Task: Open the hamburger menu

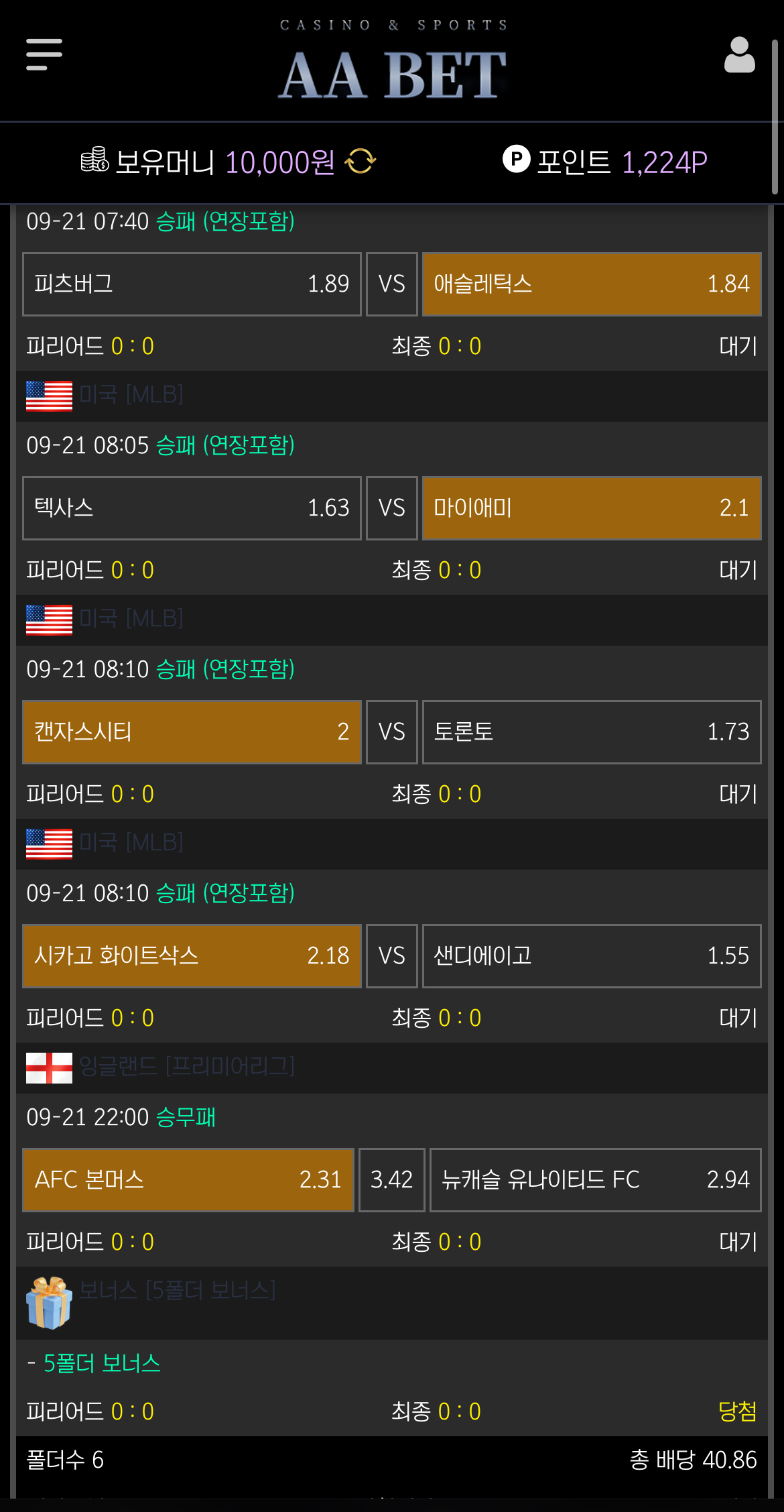Action: [44, 54]
